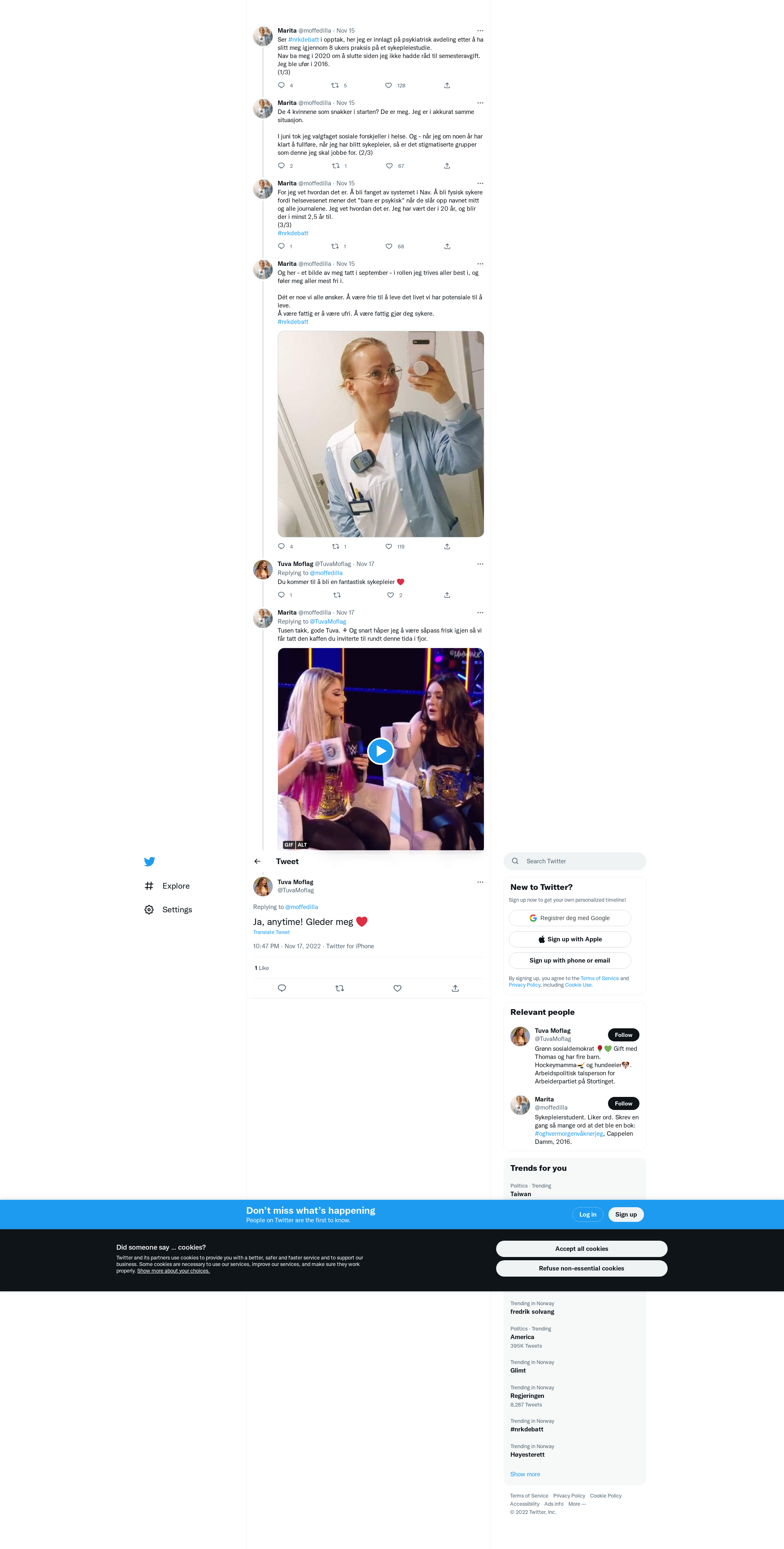Sign up with Apple
The width and height of the screenshot is (784, 1549).
(x=570, y=939)
